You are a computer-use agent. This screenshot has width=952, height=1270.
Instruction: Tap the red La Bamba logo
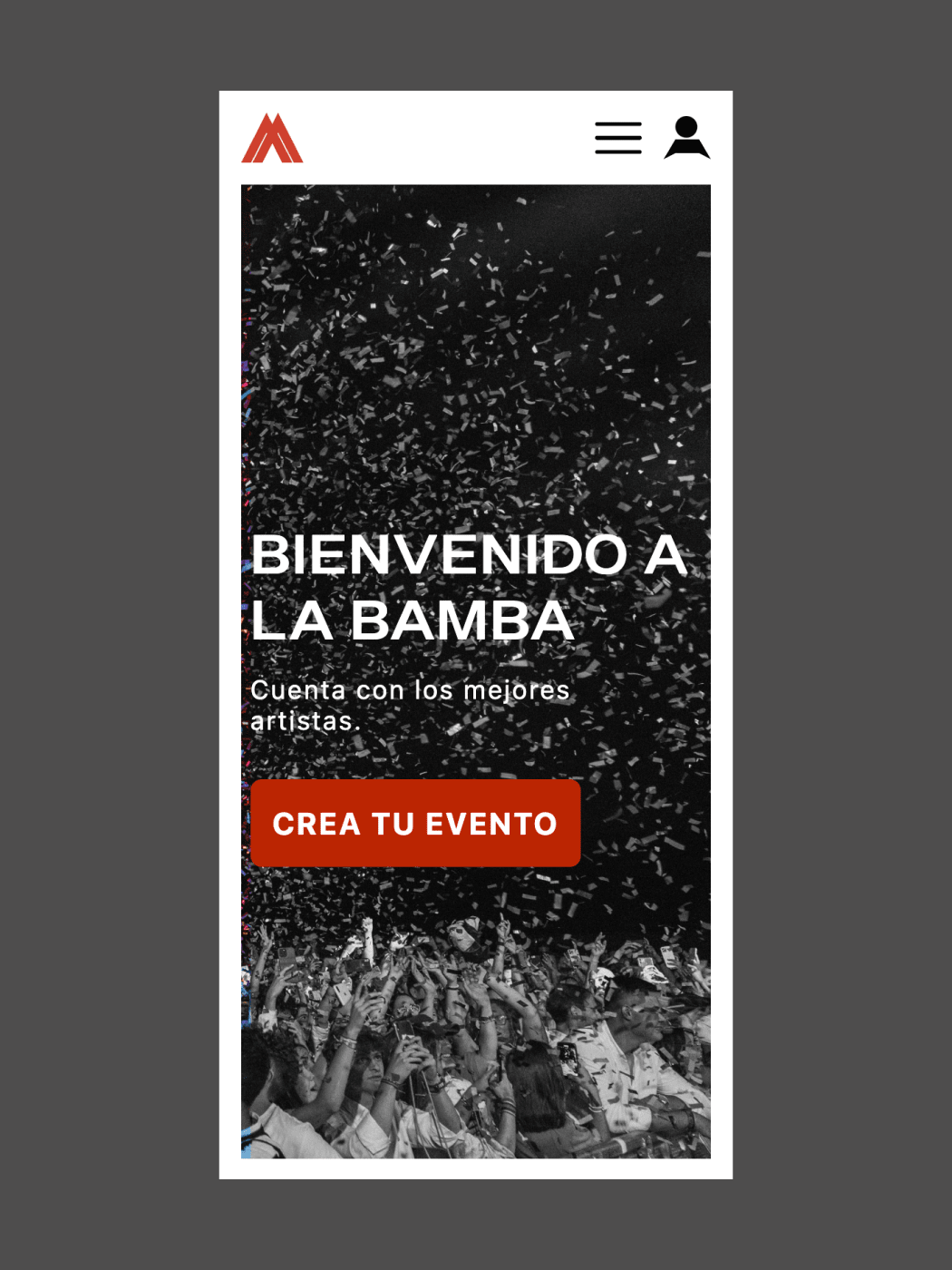pyautogui.click(x=272, y=139)
